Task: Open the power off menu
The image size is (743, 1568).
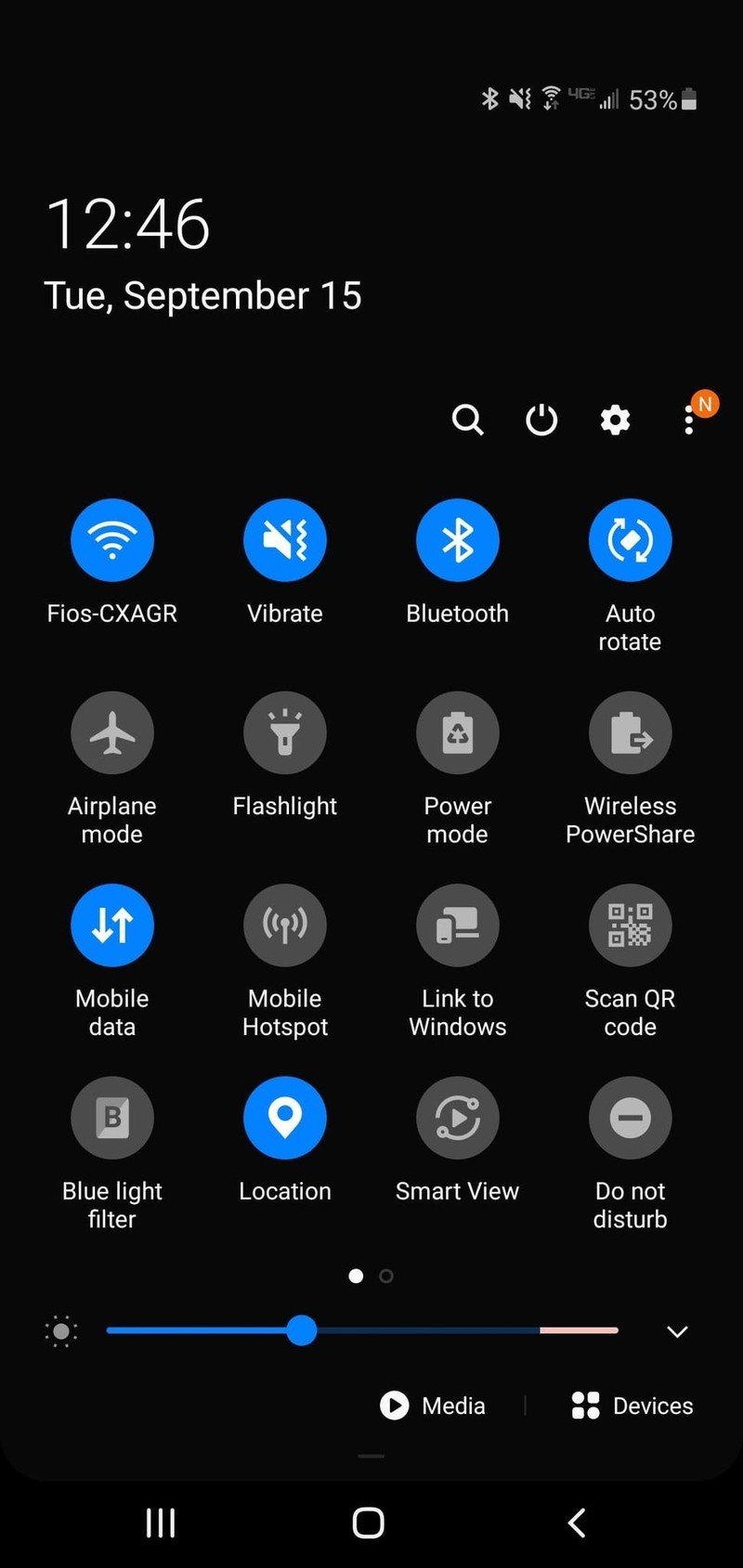Action: coord(541,420)
